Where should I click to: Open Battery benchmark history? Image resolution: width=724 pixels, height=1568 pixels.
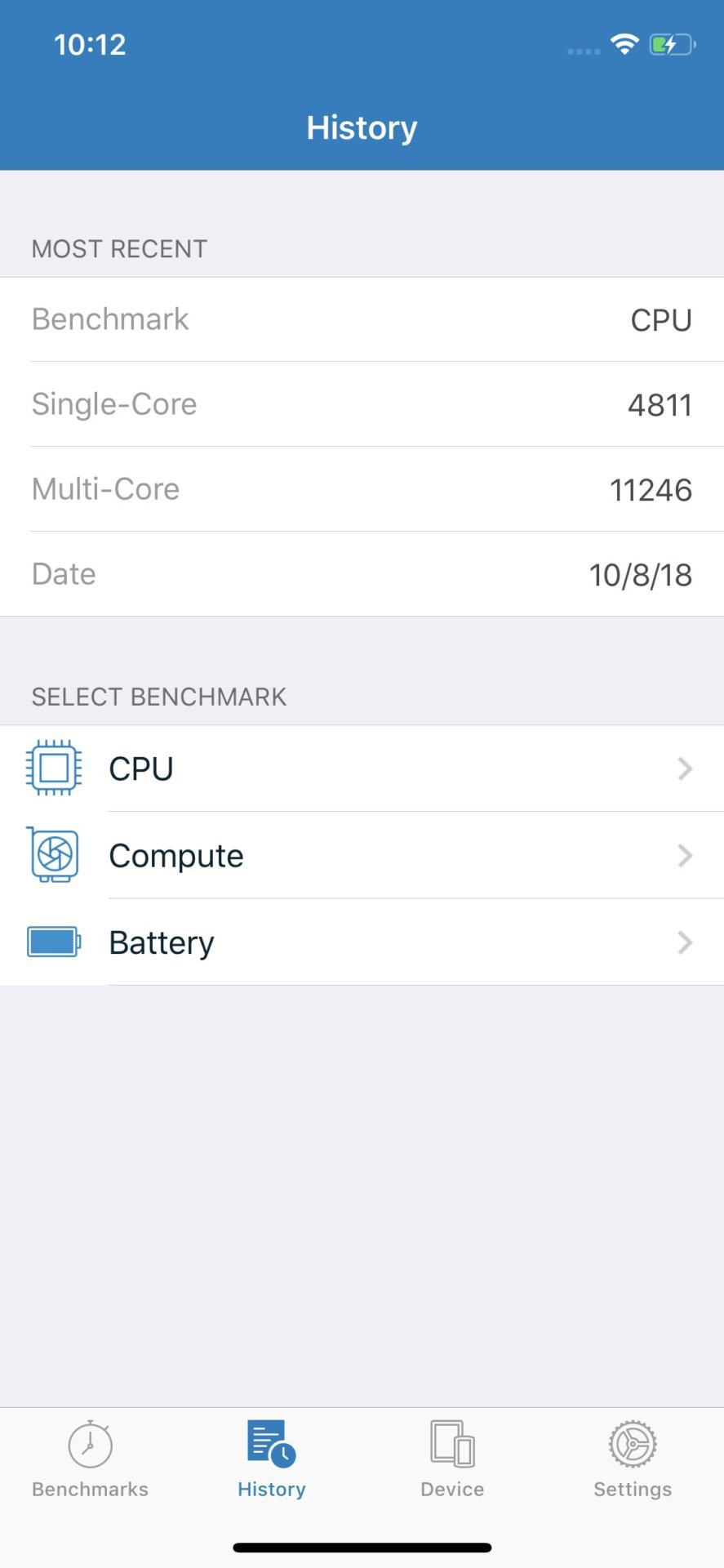pyautogui.click(x=362, y=942)
